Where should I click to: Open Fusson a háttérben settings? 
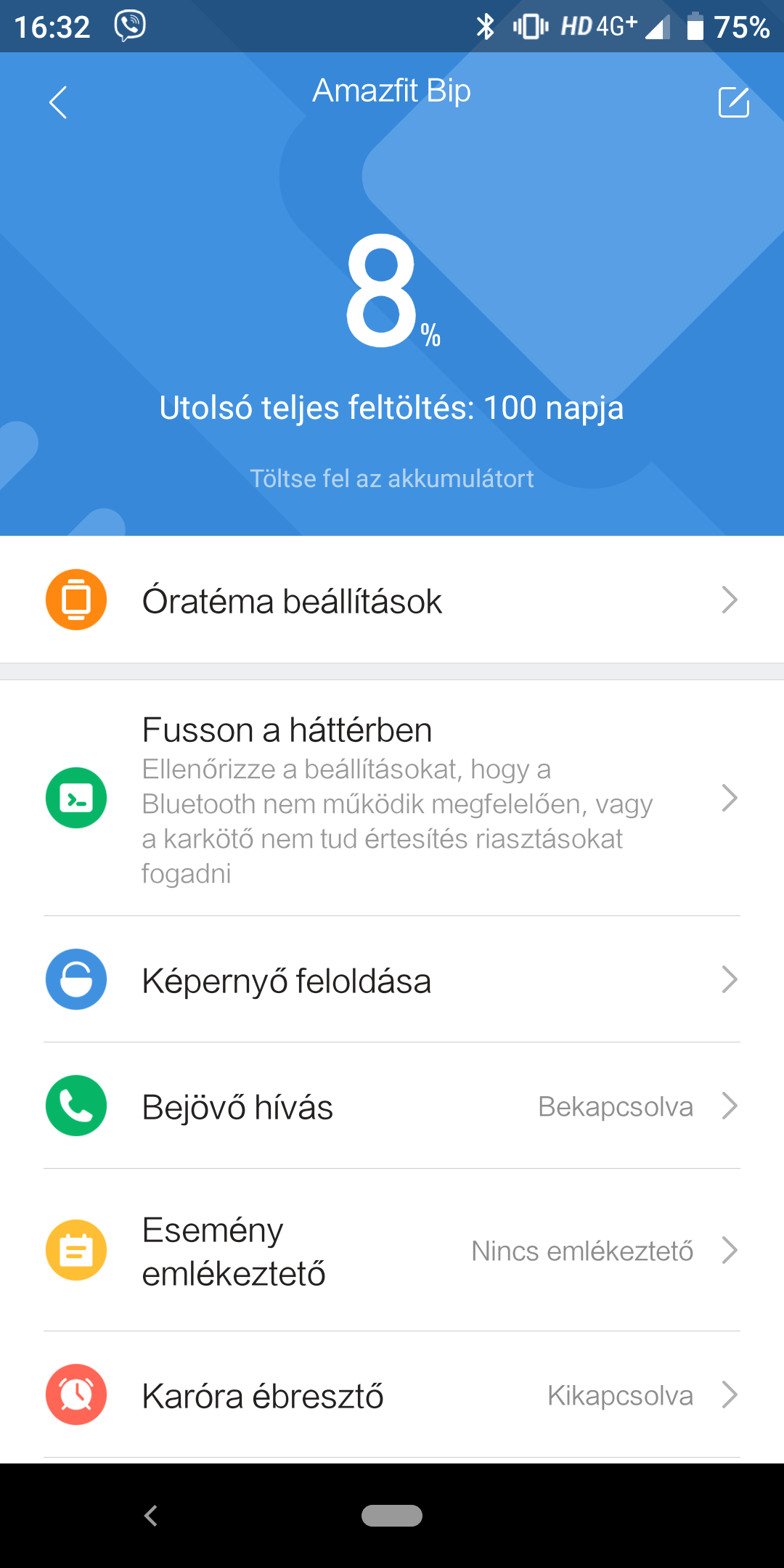(x=392, y=799)
